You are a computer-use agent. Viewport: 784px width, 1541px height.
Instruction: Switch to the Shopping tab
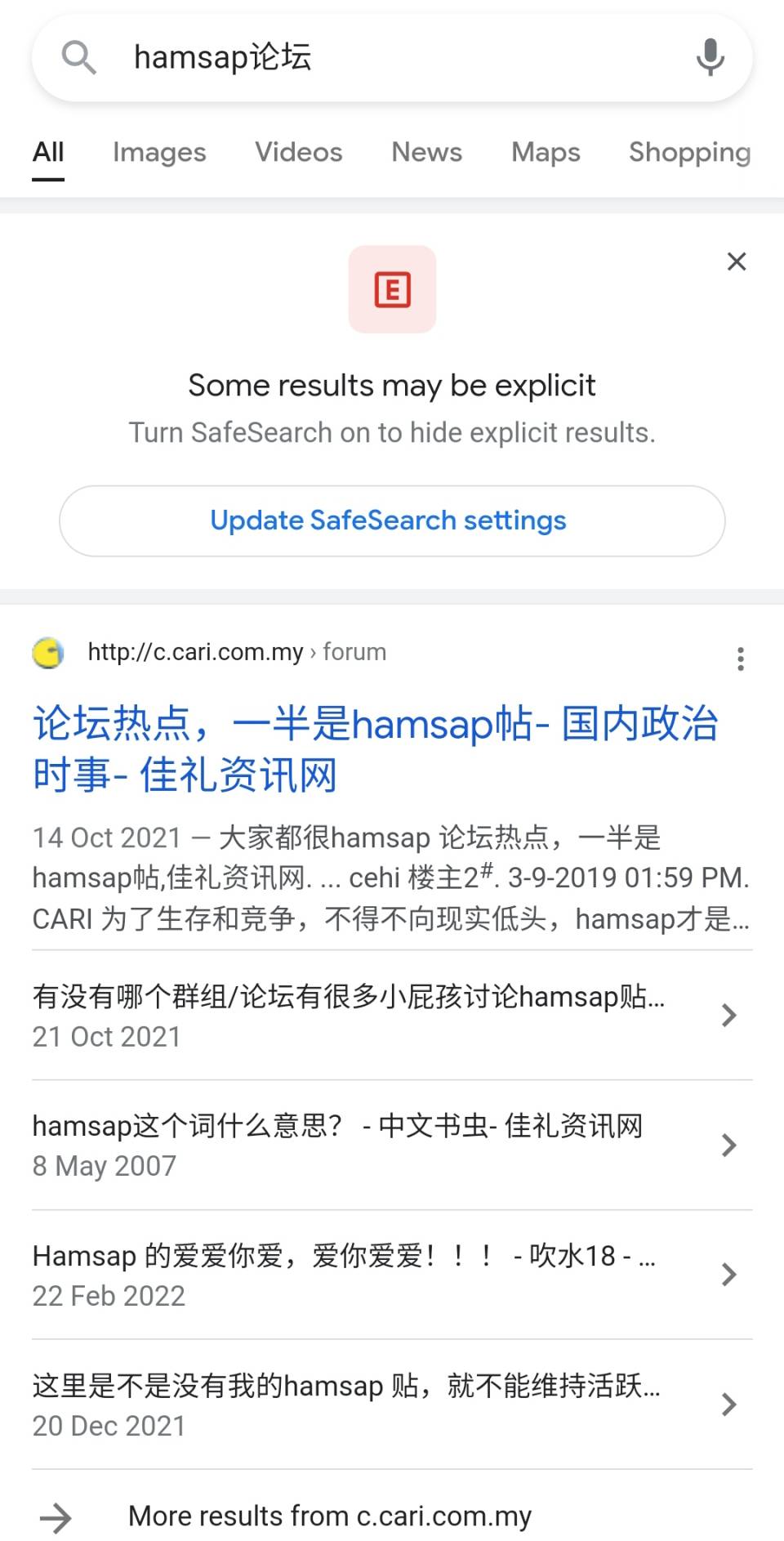point(689,152)
